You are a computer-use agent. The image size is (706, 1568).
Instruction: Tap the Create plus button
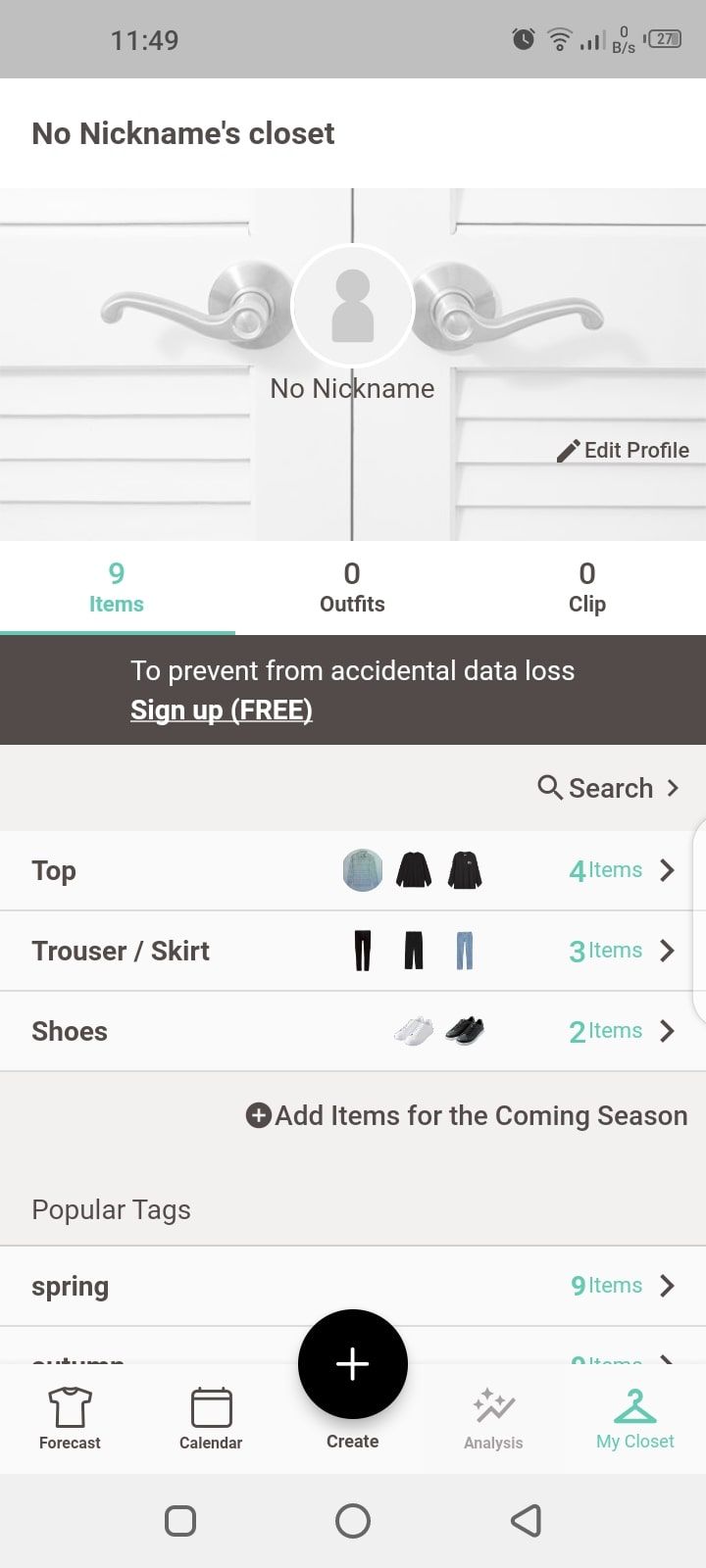(x=352, y=1363)
